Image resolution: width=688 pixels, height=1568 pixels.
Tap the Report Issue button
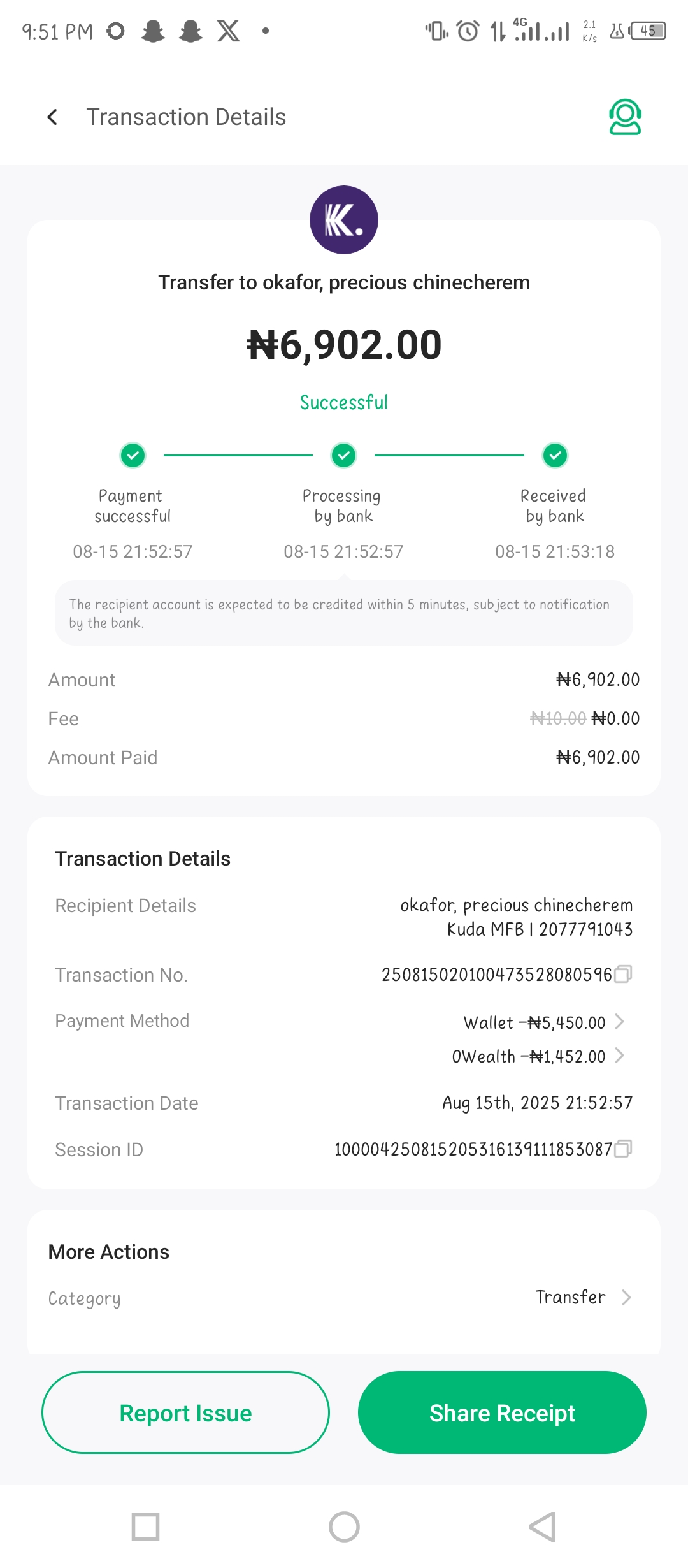tap(185, 1412)
